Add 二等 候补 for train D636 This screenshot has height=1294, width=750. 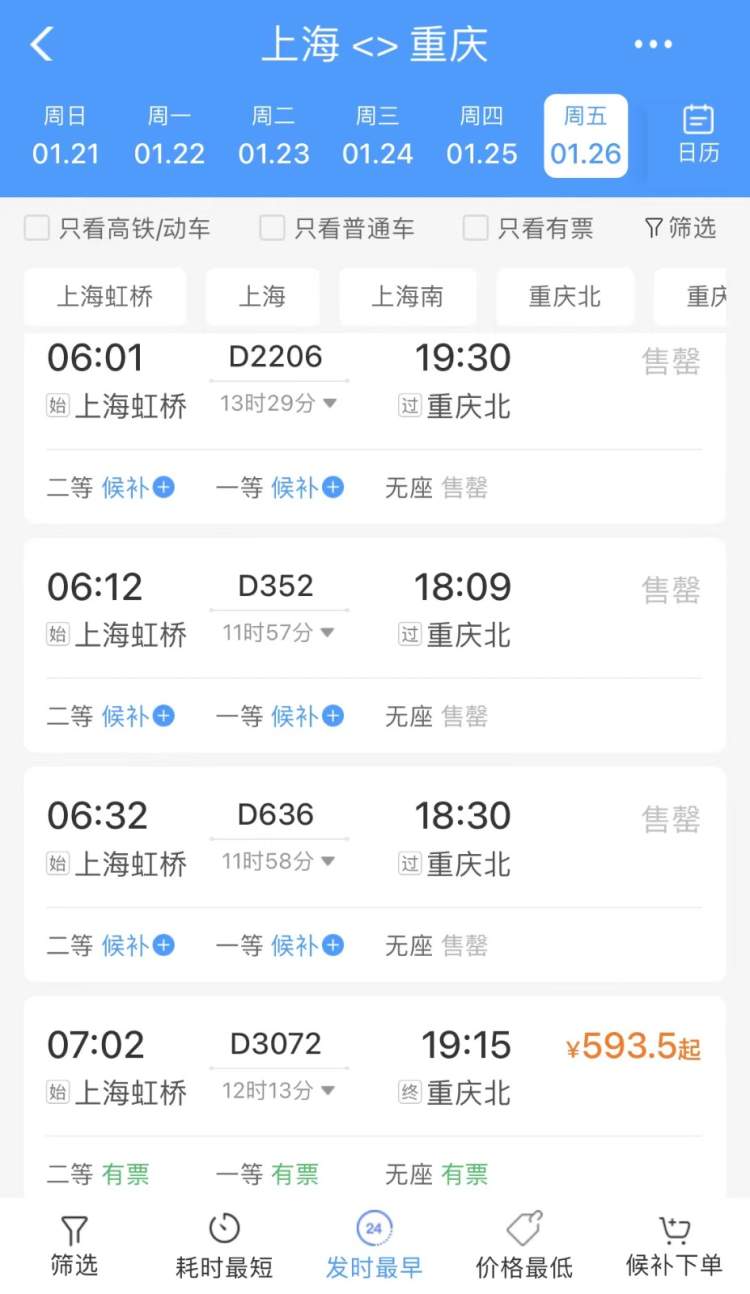138,945
